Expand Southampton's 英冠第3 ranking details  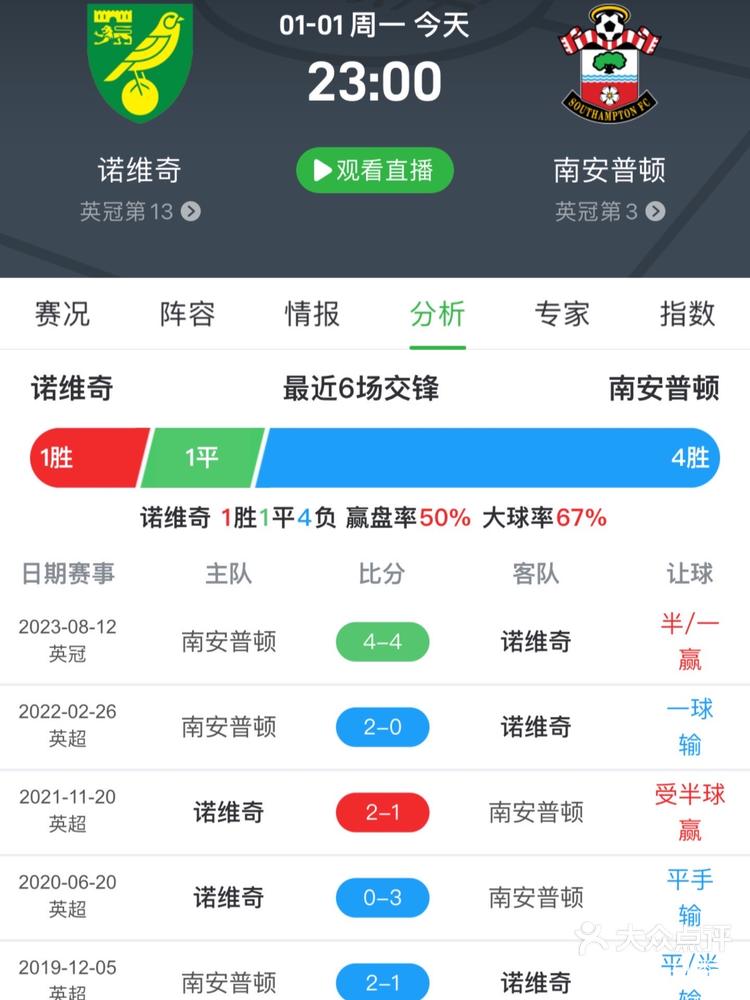pos(609,212)
